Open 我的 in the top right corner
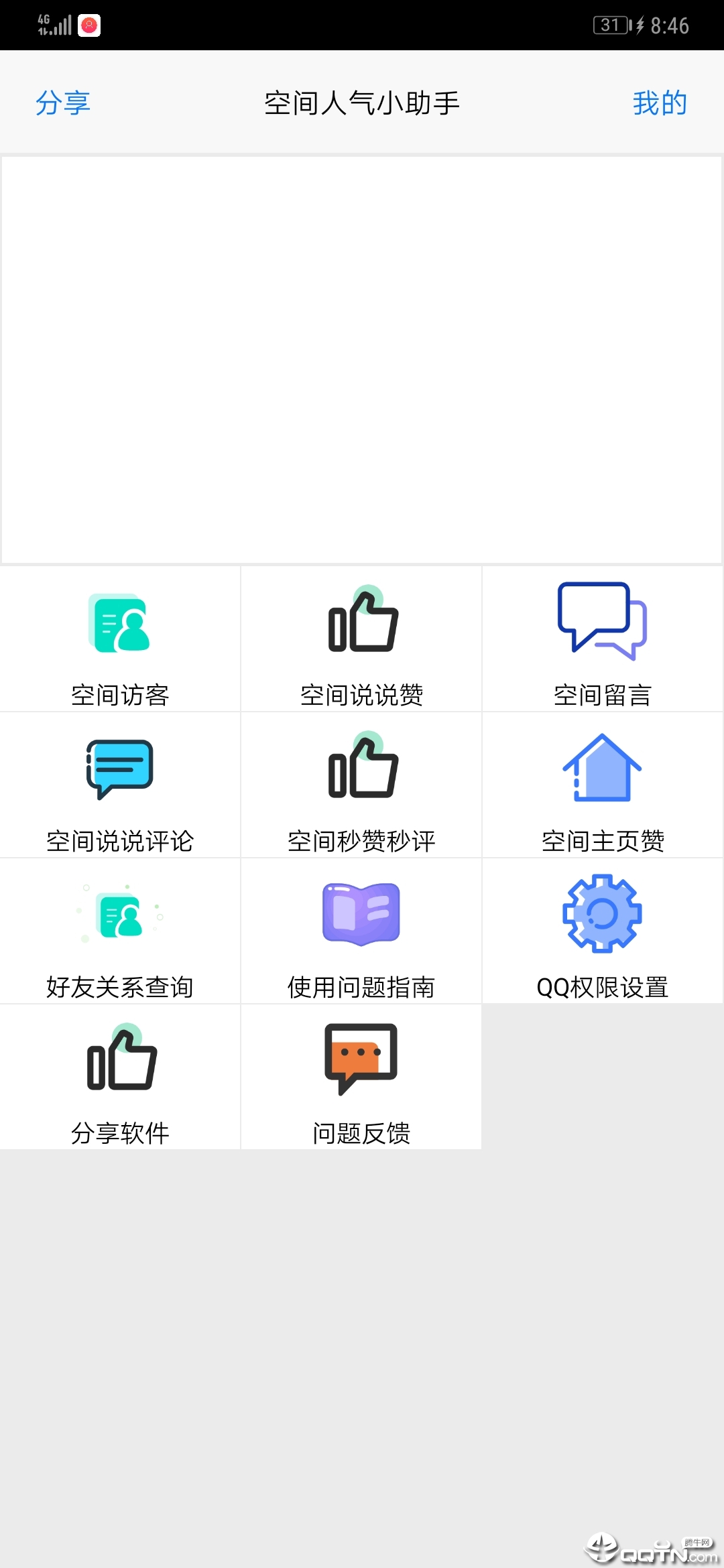The width and height of the screenshot is (724, 1568). [x=659, y=103]
